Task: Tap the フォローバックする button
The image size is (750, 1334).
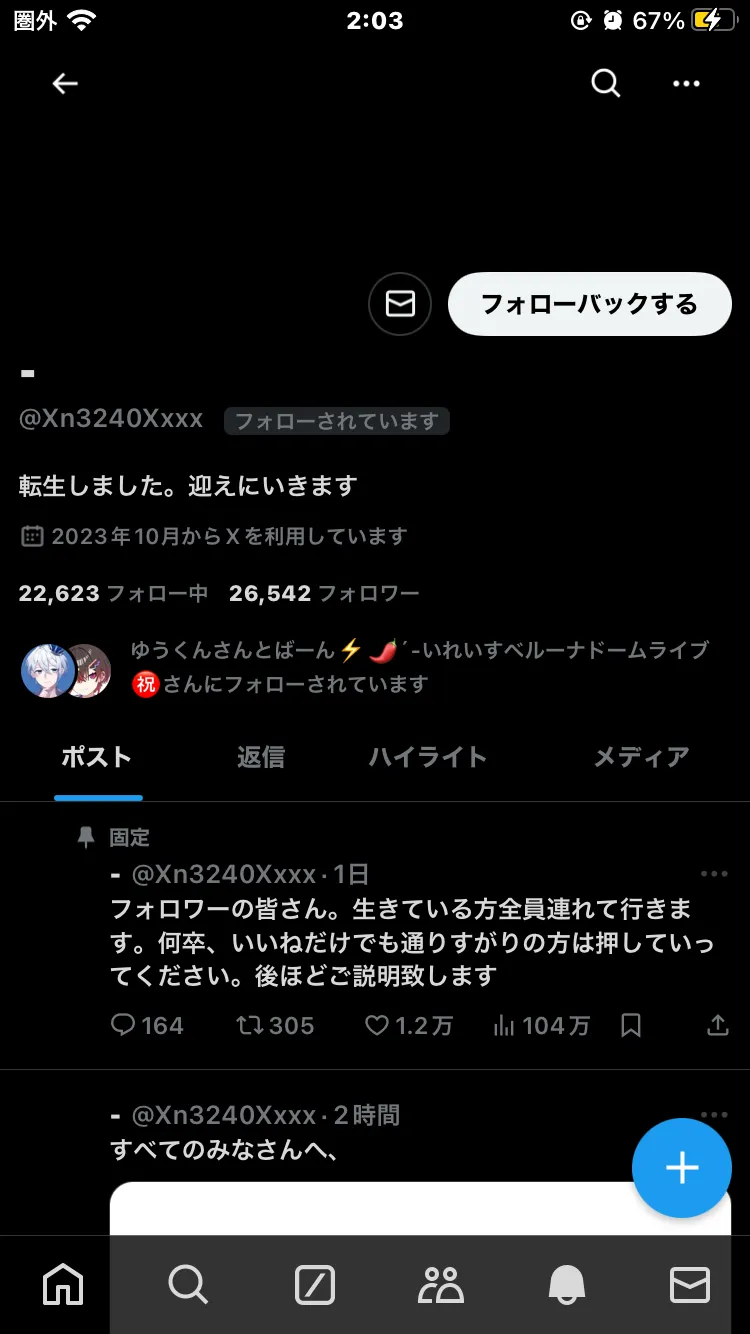Action: (590, 304)
